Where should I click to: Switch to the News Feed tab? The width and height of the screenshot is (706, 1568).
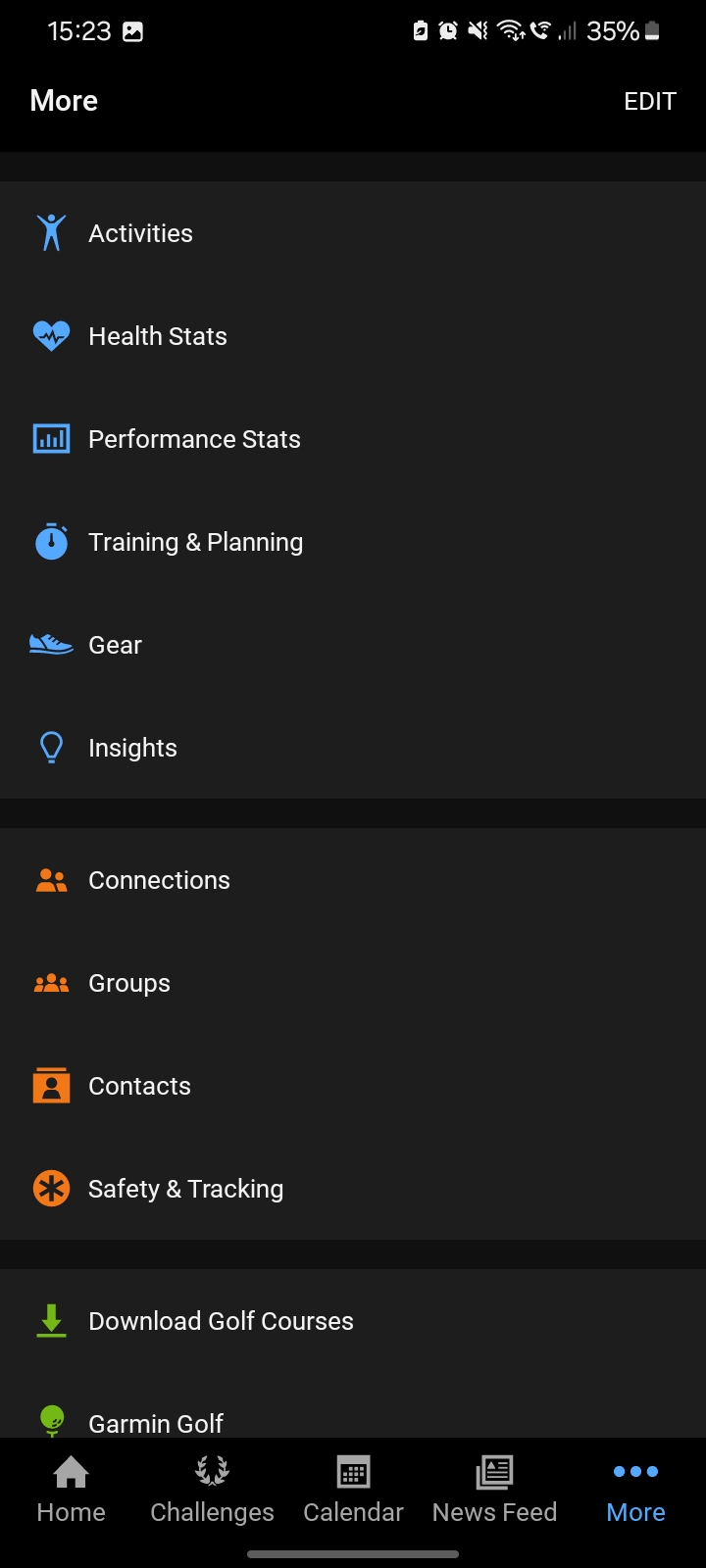494,1491
